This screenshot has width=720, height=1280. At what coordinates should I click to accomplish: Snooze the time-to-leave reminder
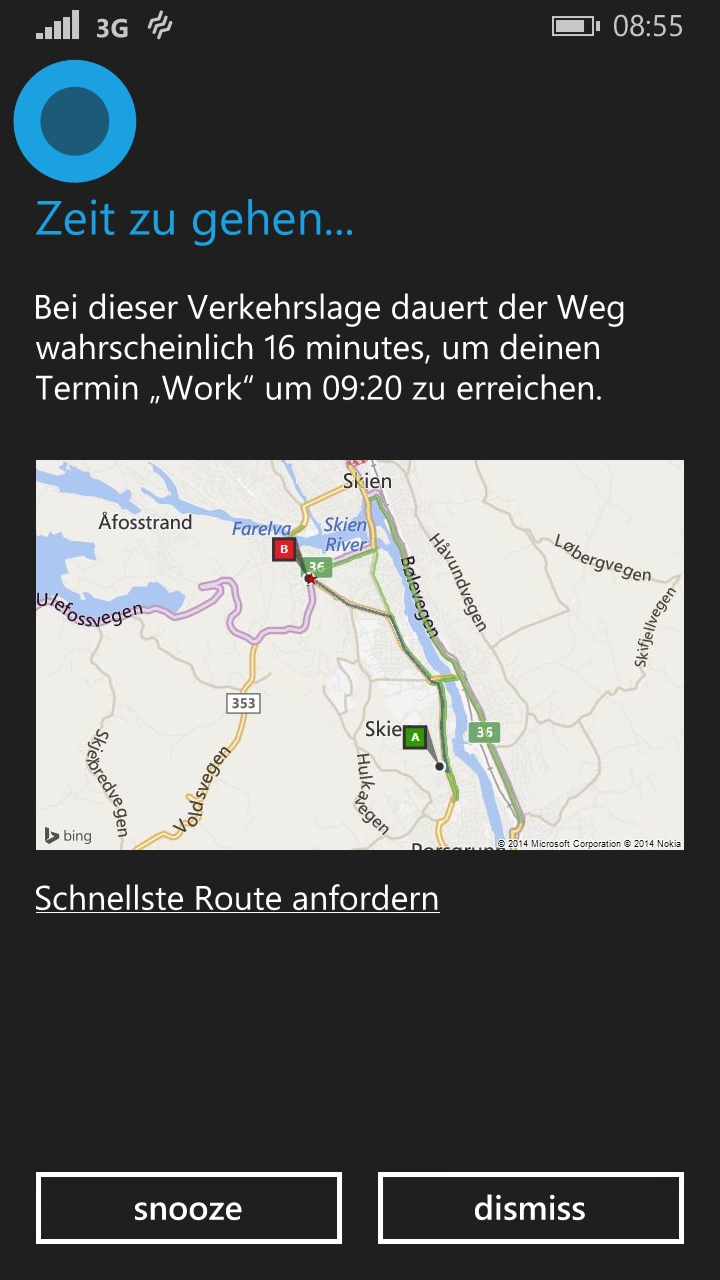click(189, 1208)
